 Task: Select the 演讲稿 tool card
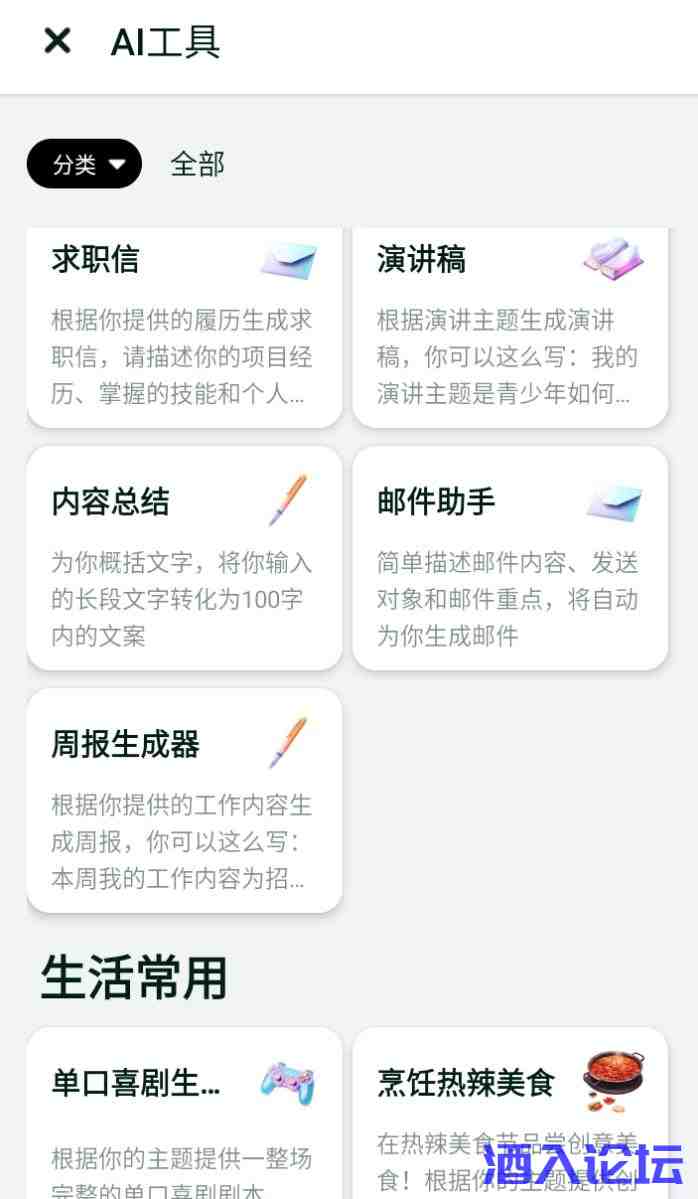(x=510, y=326)
